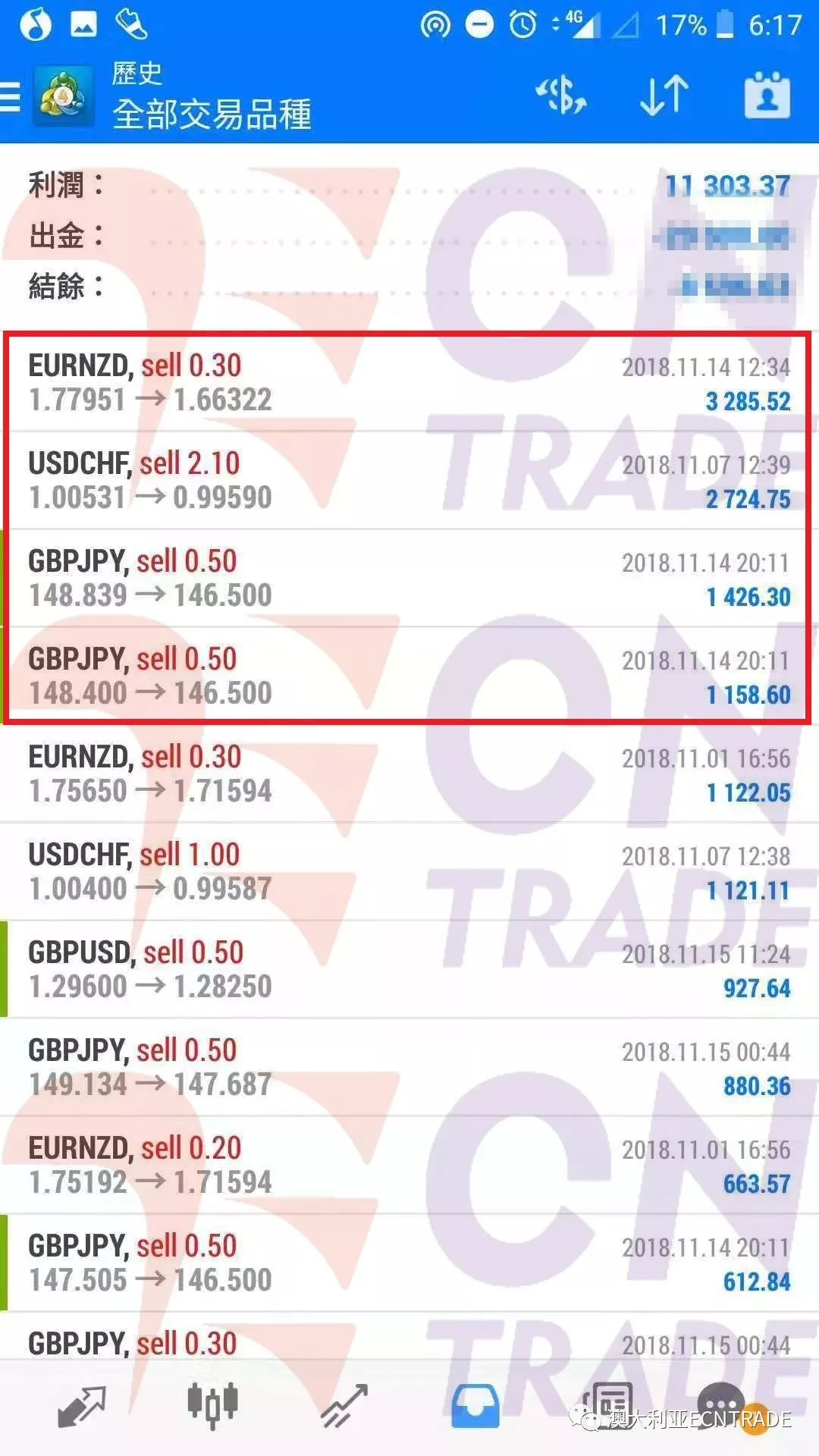Select the History tab
The width and height of the screenshot is (819, 1456).
(475, 1407)
